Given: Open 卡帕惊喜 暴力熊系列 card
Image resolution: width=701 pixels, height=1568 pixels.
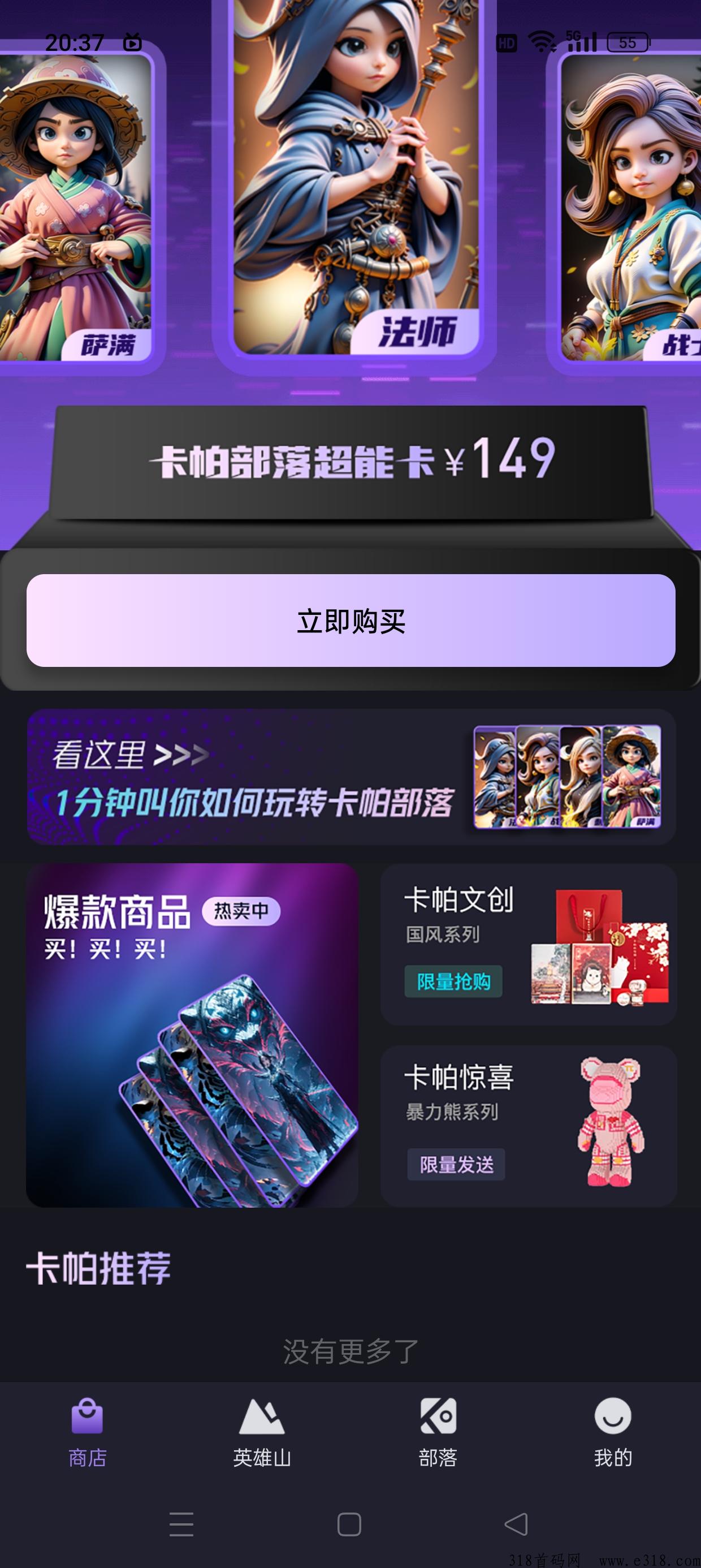Looking at the screenshot, I should pos(528,1126).
